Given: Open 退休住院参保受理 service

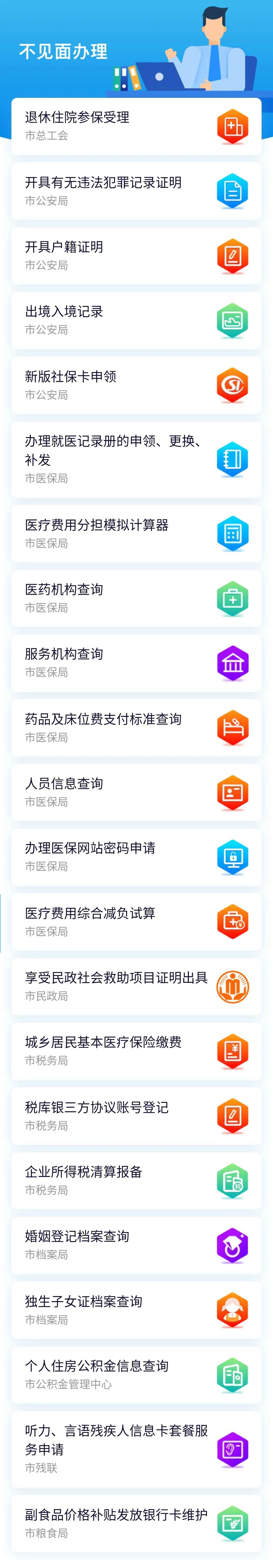Looking at the screenshot, I should [x=136, y=126].
